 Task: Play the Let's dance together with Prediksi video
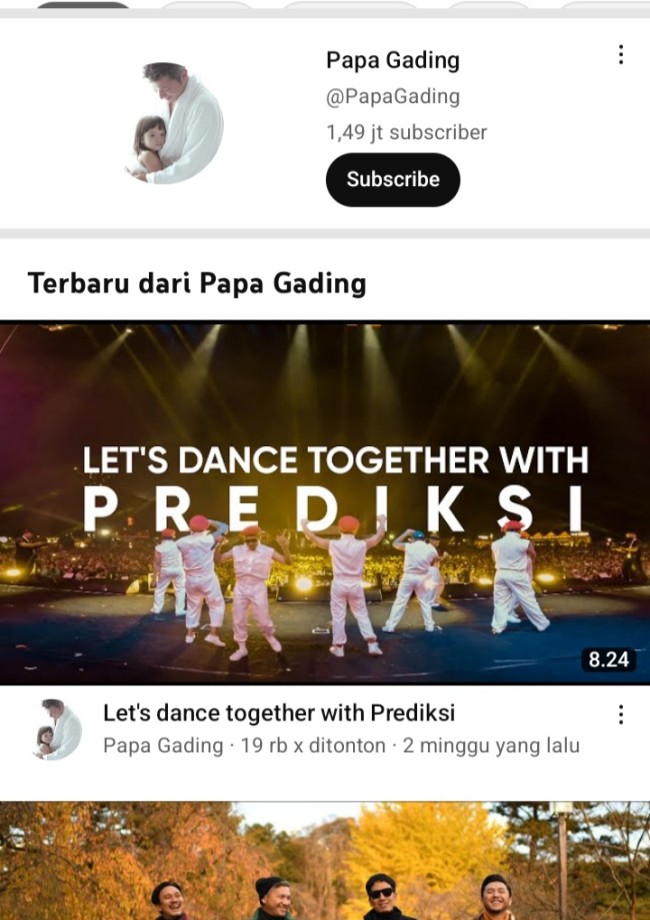coord(325,502)
